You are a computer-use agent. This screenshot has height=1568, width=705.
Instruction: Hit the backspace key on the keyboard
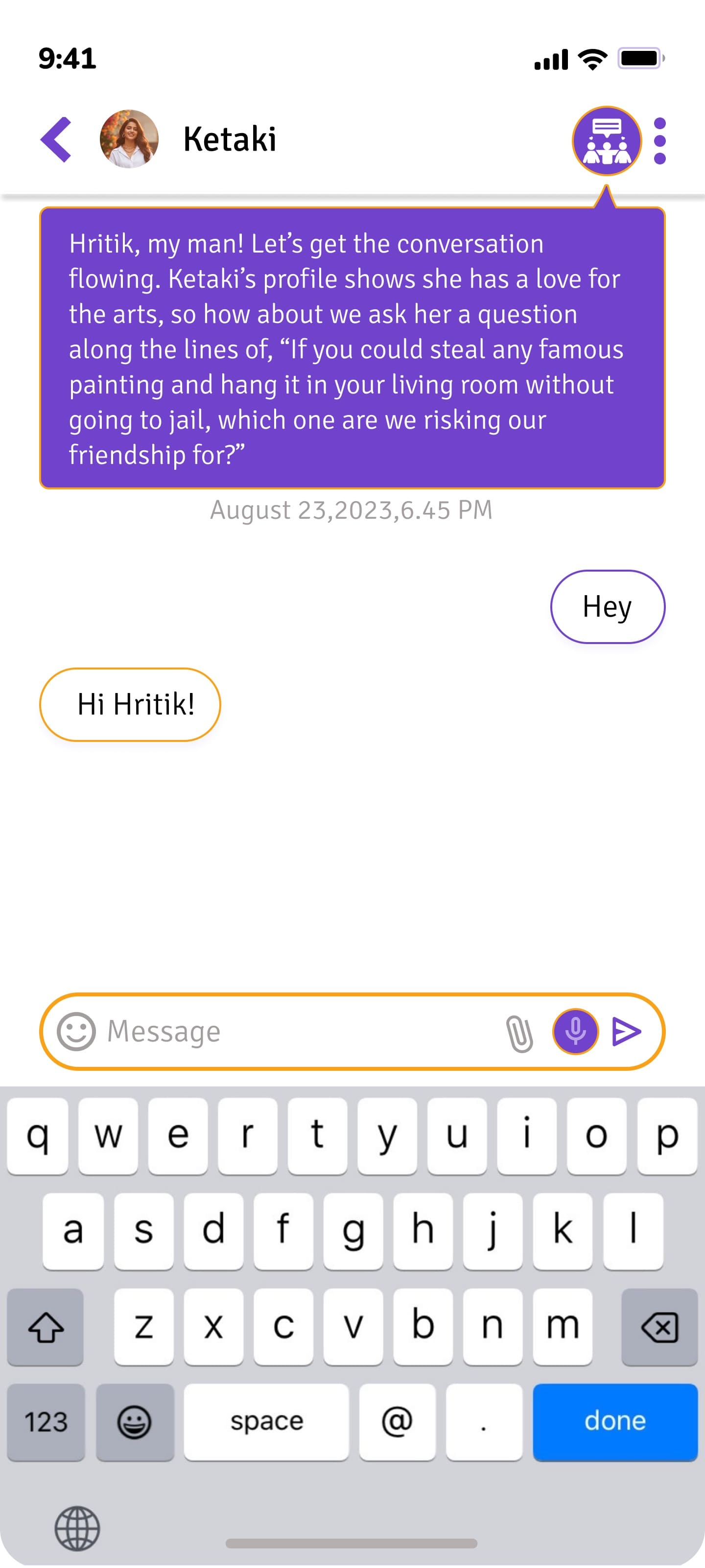pos(659,1327)
